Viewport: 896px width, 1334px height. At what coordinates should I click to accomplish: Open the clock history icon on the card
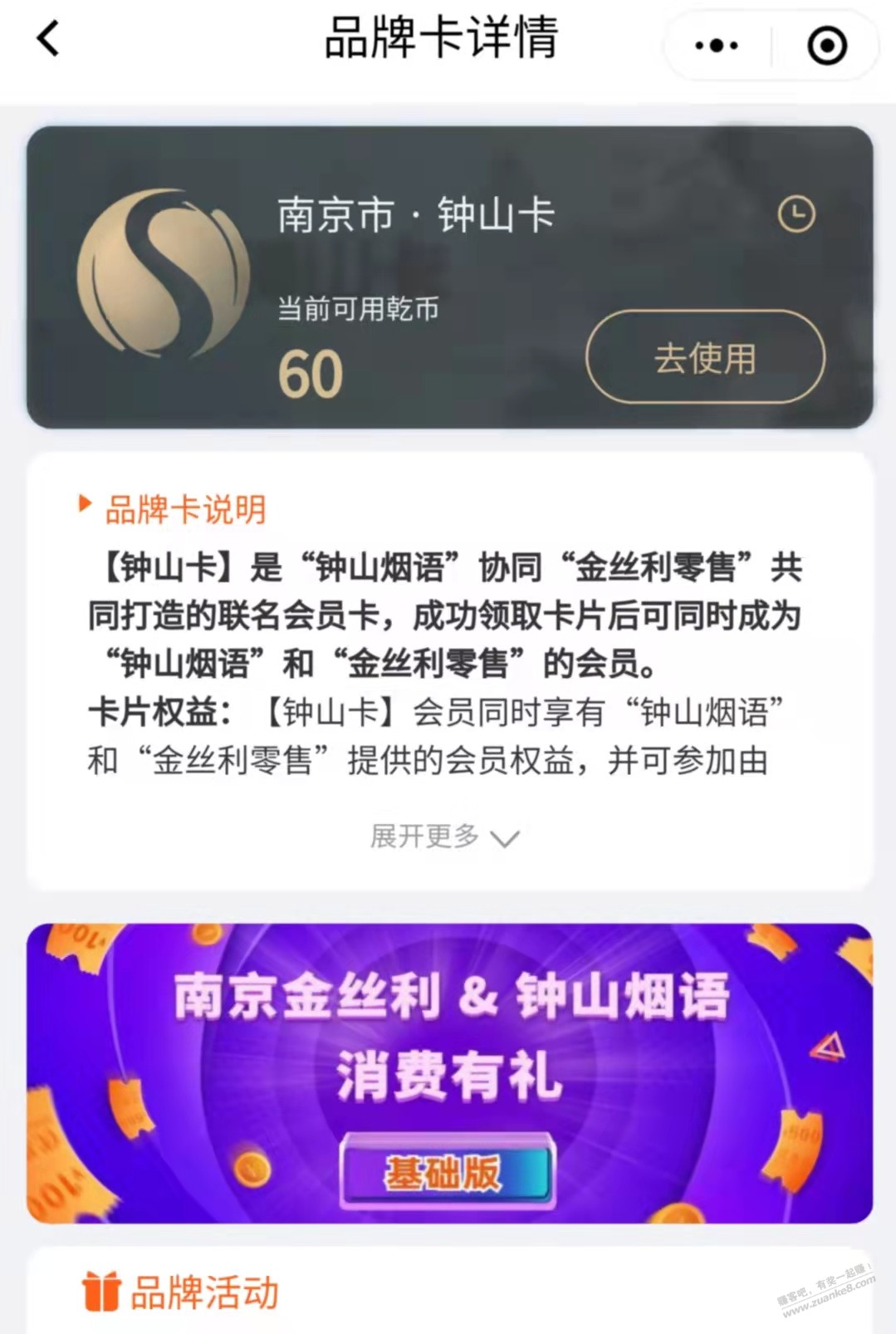796,214
